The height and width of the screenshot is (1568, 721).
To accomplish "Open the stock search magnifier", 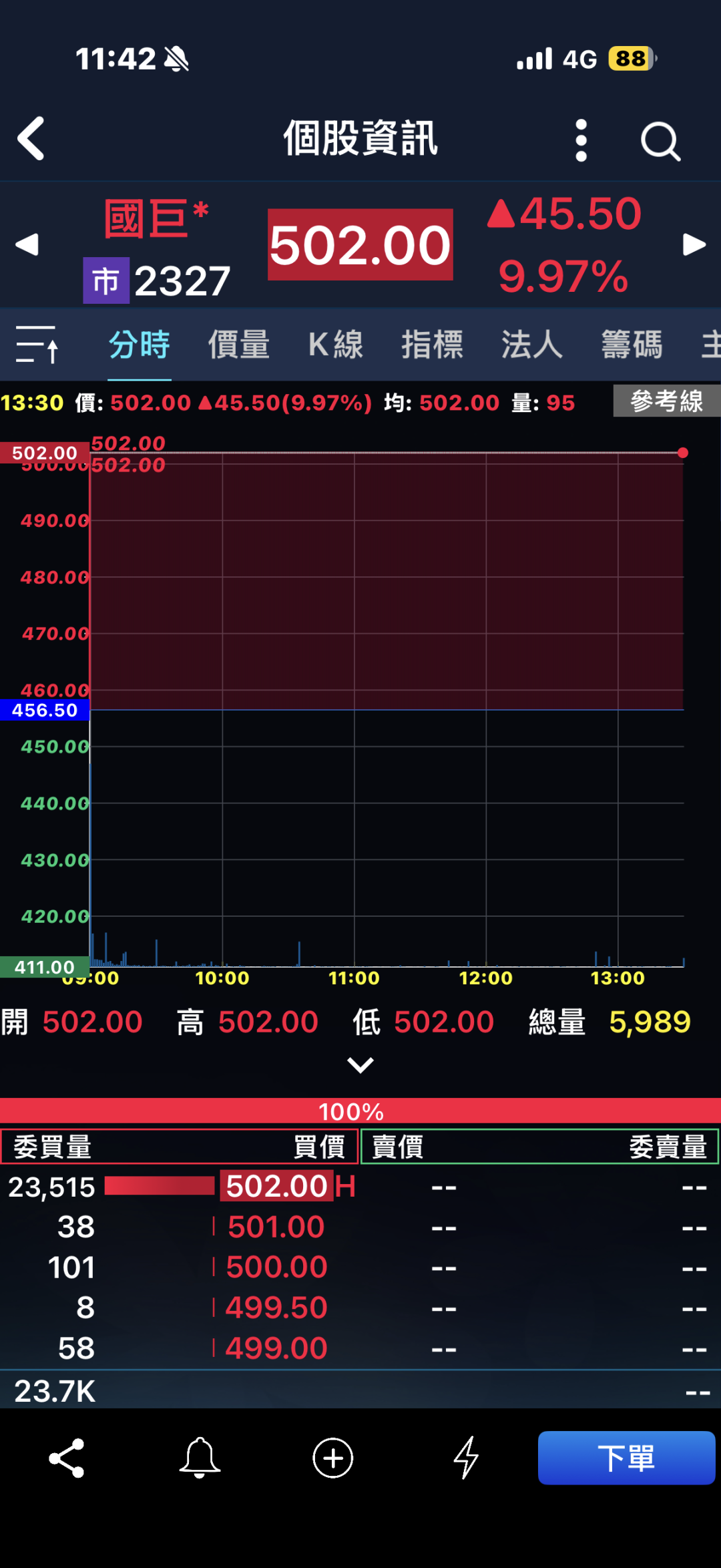I will 660,141.
